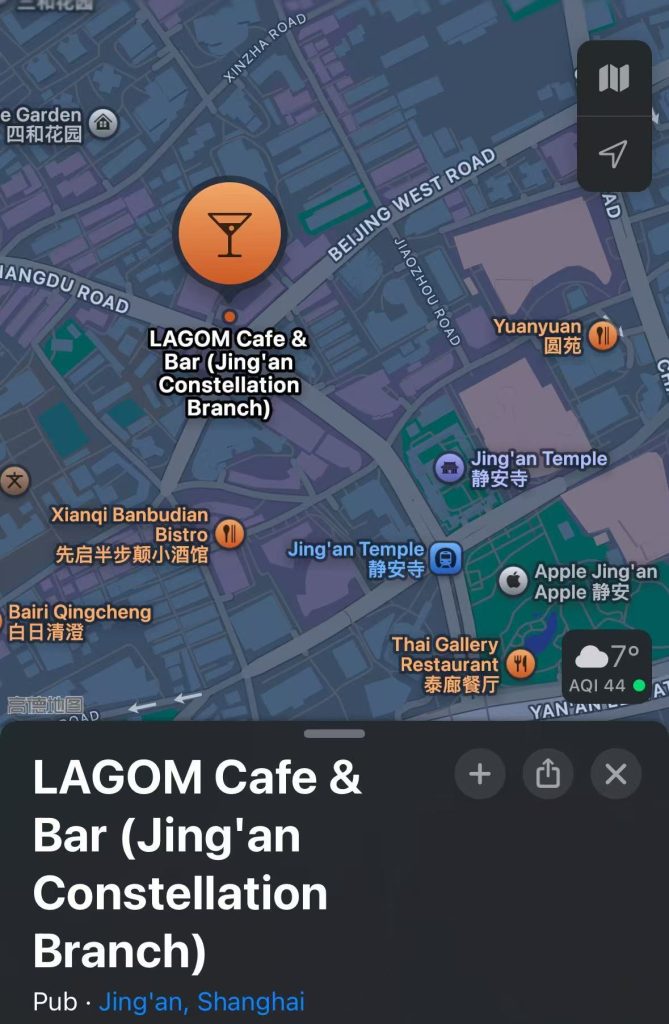The height and width of the screenshot is (1024, 669).
Task: Select the Jing'an Temple metro station marker
Action: click(446, 558)
